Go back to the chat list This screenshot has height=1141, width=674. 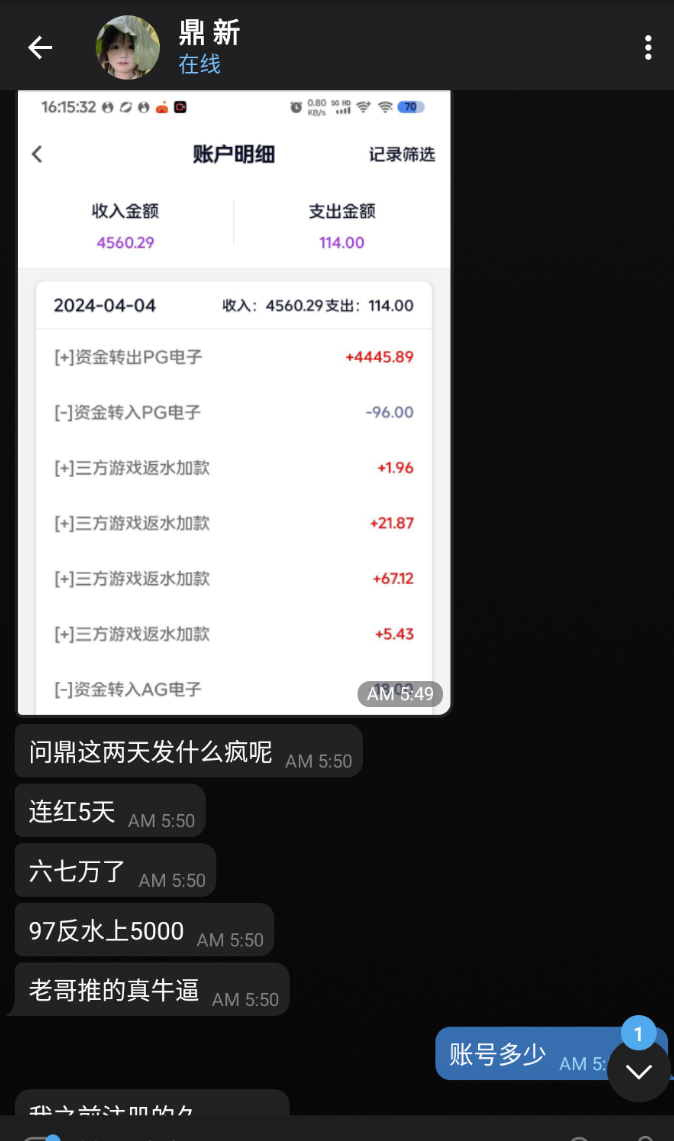pos(40,47)
